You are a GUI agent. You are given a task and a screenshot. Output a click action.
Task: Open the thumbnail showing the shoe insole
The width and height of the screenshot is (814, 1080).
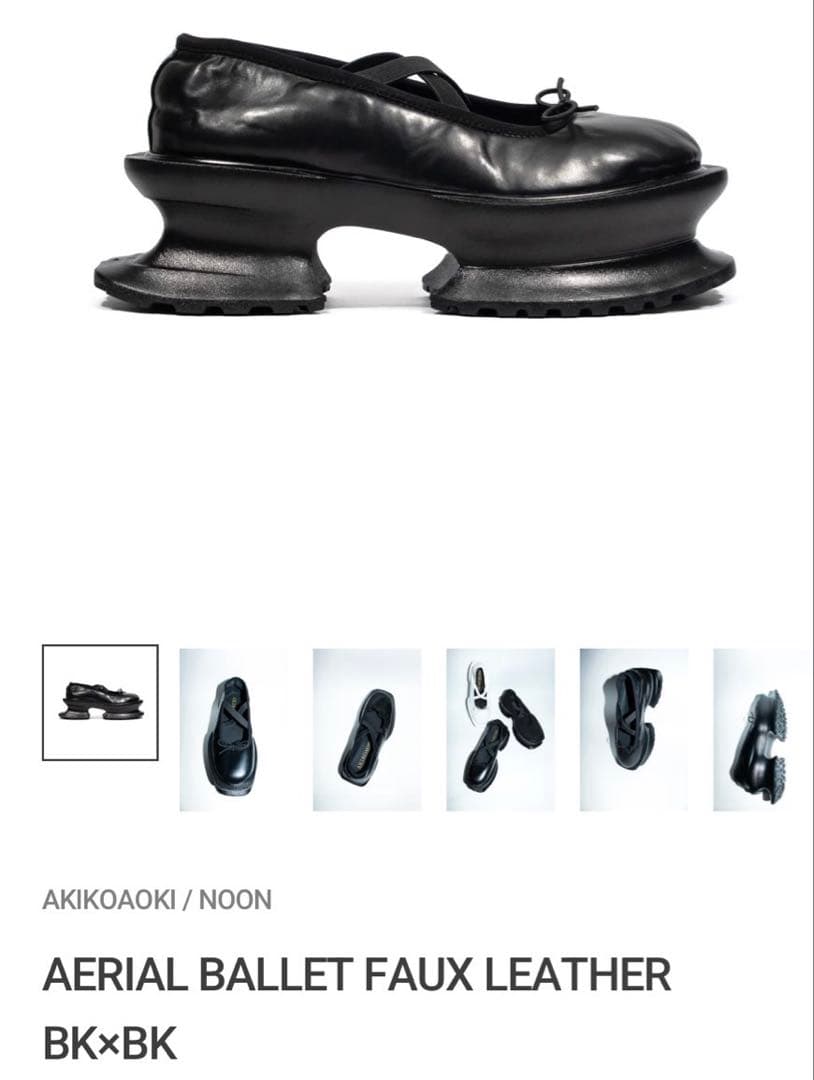point(367,729)
